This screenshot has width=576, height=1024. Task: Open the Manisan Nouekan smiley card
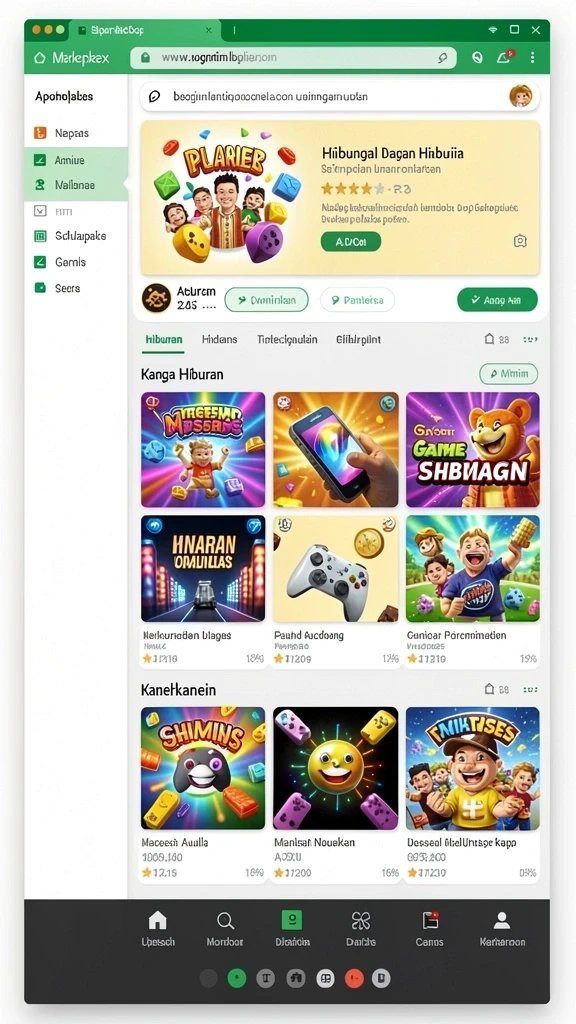pos(336,795)
